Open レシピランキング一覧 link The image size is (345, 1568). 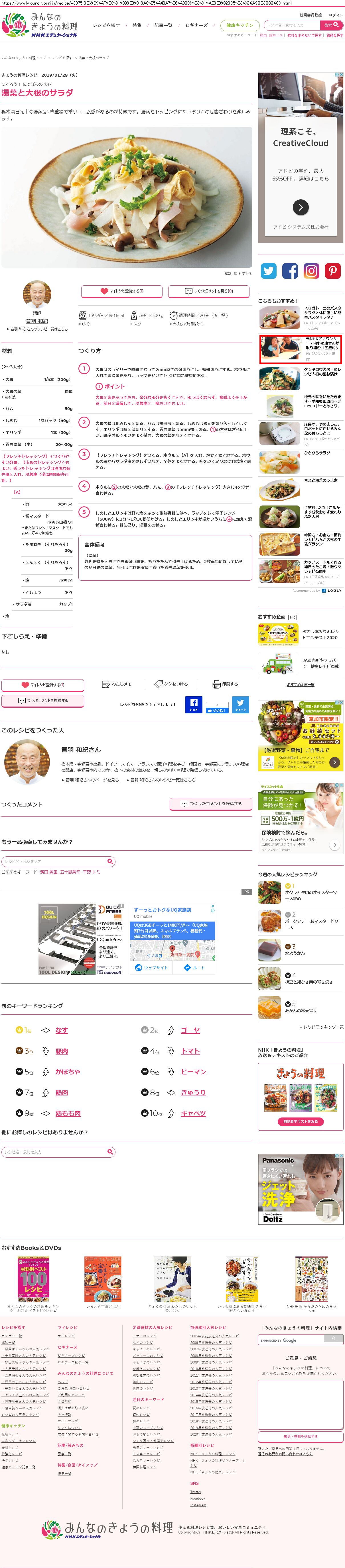[x=322, y=1027]
